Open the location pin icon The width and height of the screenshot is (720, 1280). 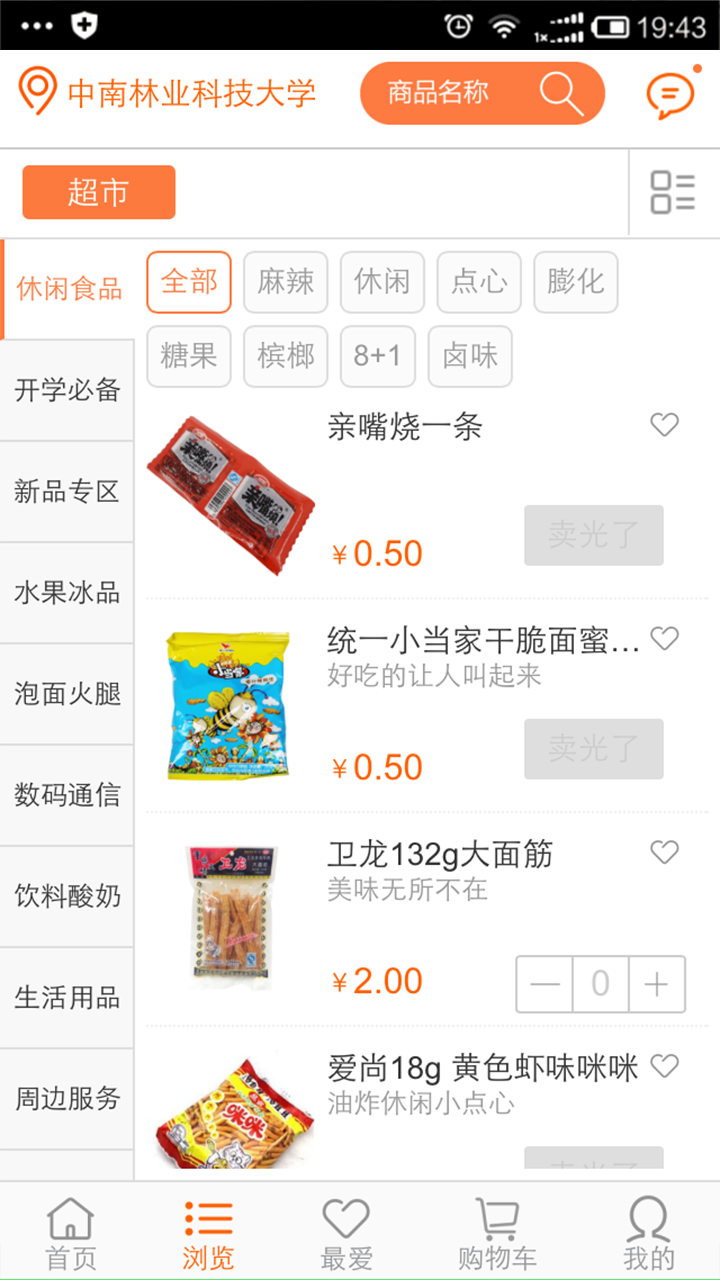pos(37,92)
